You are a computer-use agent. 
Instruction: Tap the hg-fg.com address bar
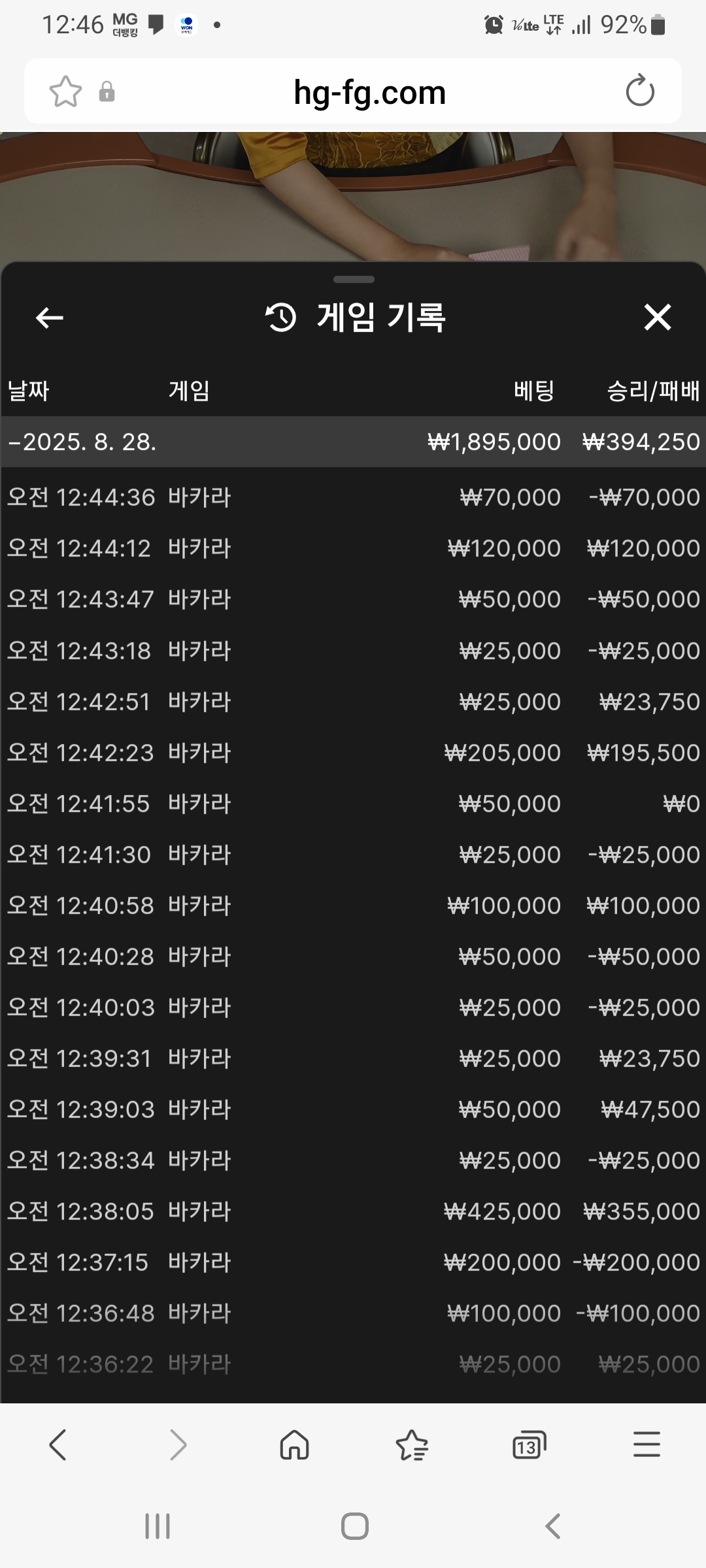tap(370, 92)
